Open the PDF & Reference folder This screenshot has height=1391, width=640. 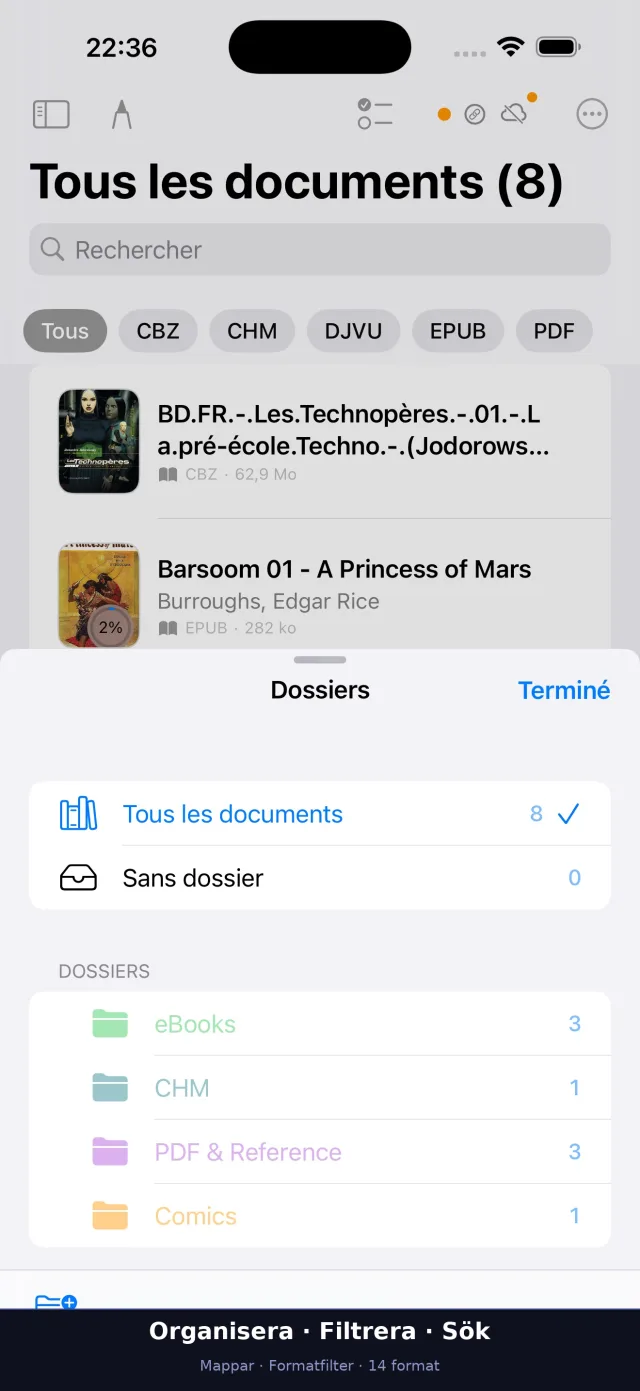pyautogui.click(x=320, y=1152)
